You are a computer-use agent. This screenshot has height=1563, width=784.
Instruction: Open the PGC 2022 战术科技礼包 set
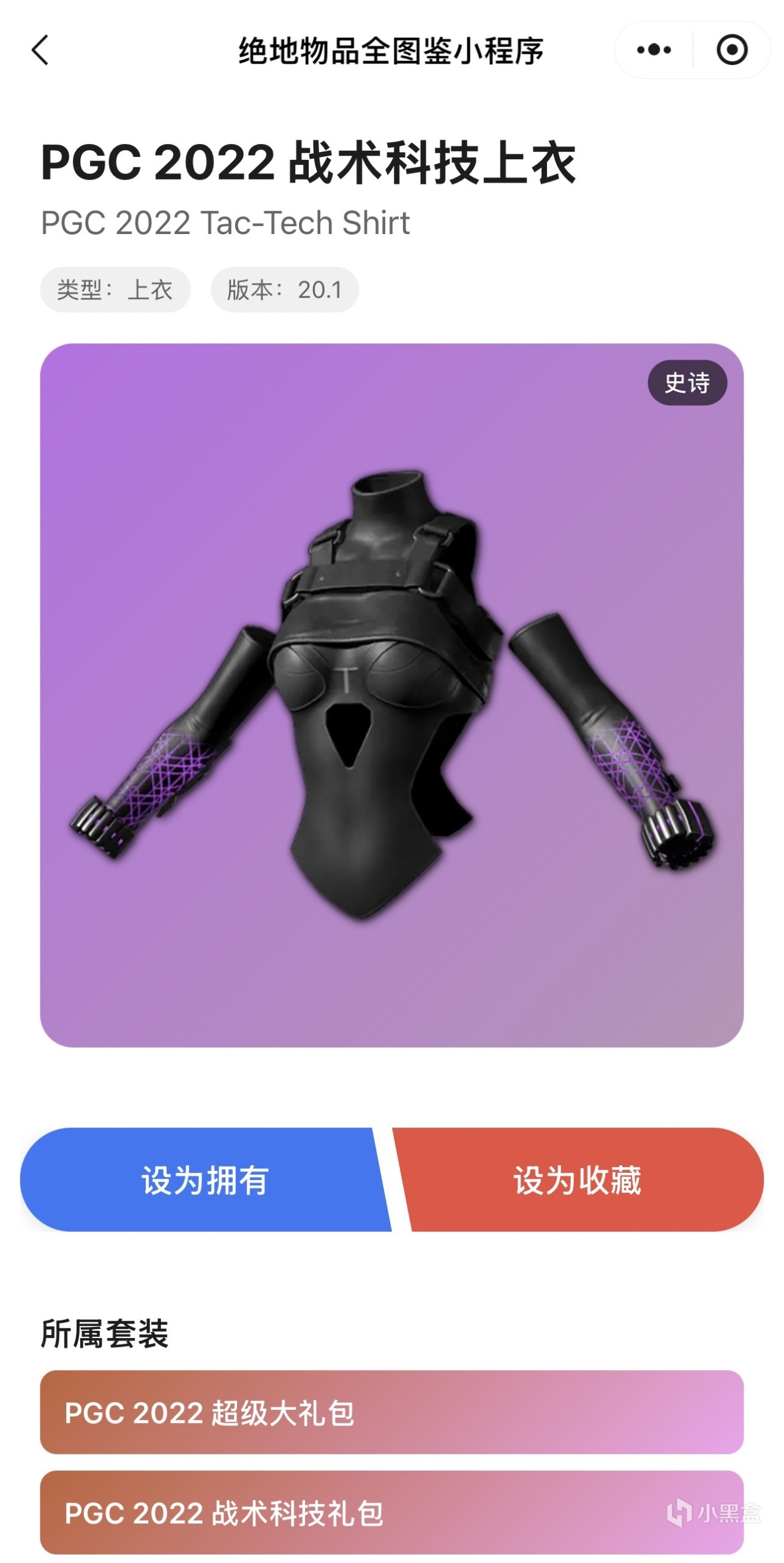tap(391, 1512)
